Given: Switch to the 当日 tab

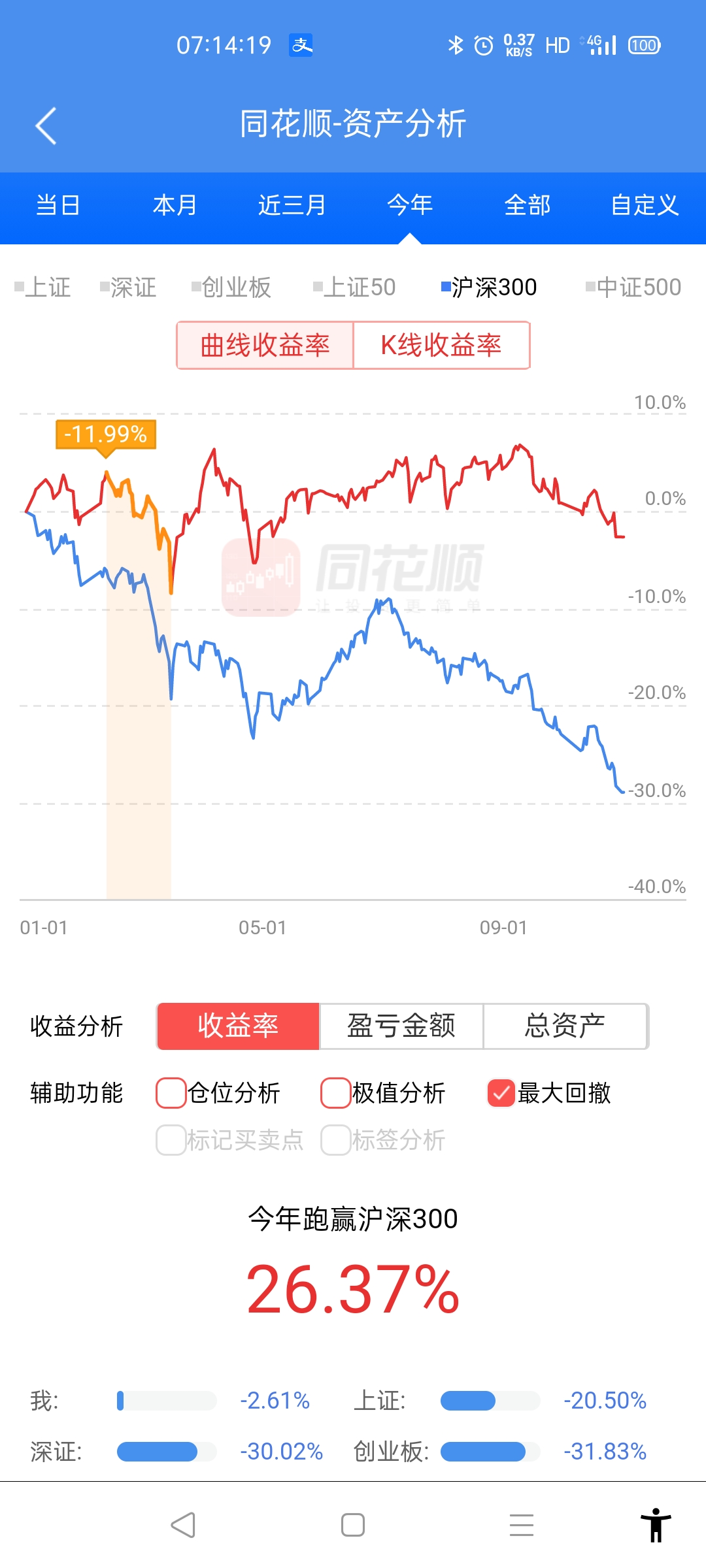Looking at the screenshot, I should 58,205.
